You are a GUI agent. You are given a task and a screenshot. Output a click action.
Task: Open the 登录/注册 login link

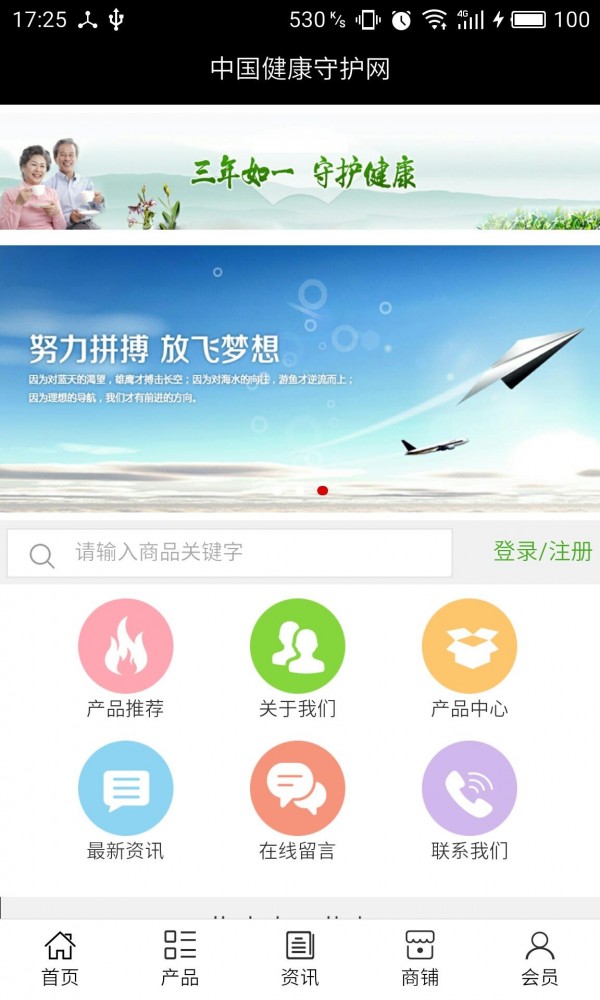coord(542,551)
